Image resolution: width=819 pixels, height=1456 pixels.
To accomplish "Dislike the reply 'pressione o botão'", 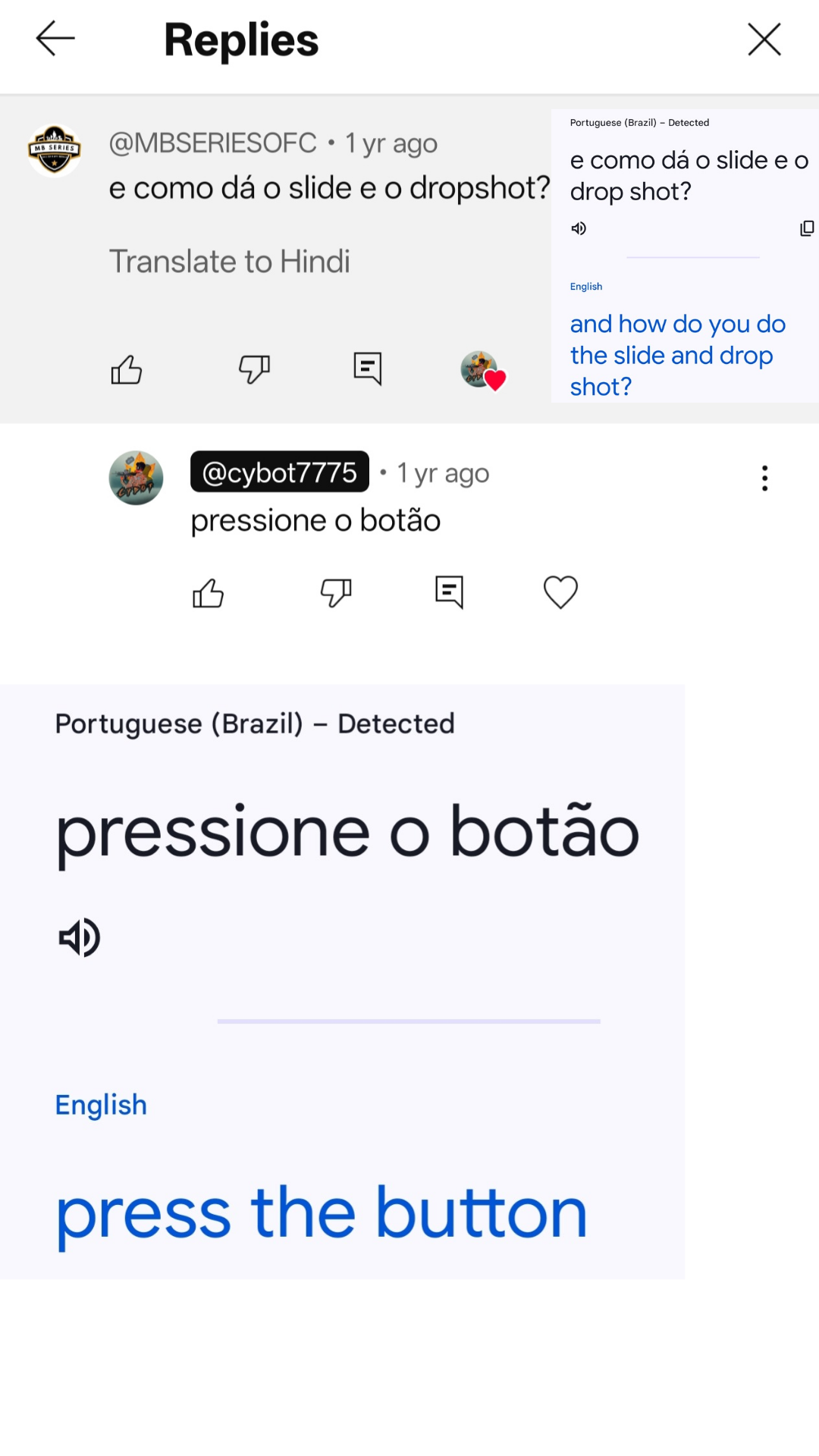I will pyautogui.click(x=336, y=592).
